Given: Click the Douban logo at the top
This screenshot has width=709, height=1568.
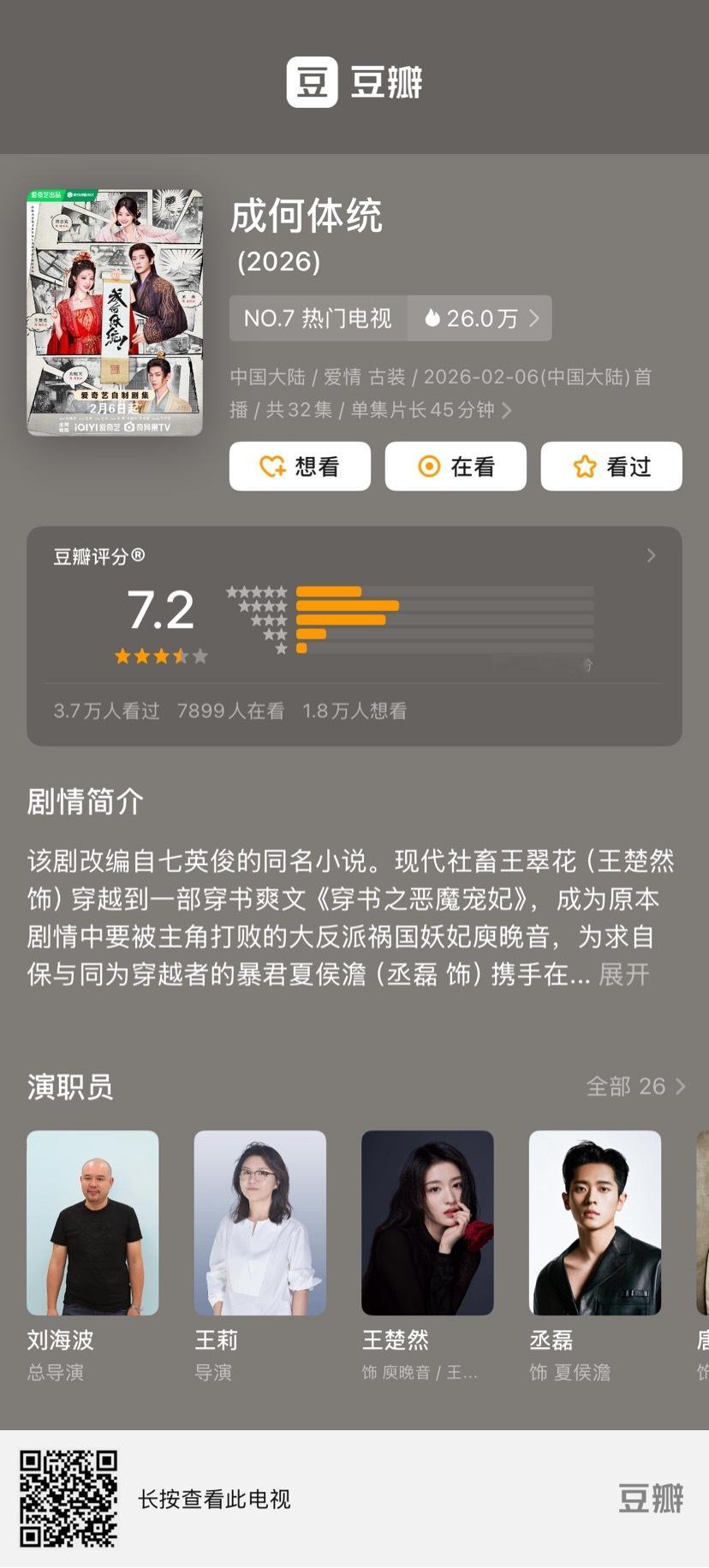Looking at the screenshot, I should pyautogui.click(x=354, y=82).
